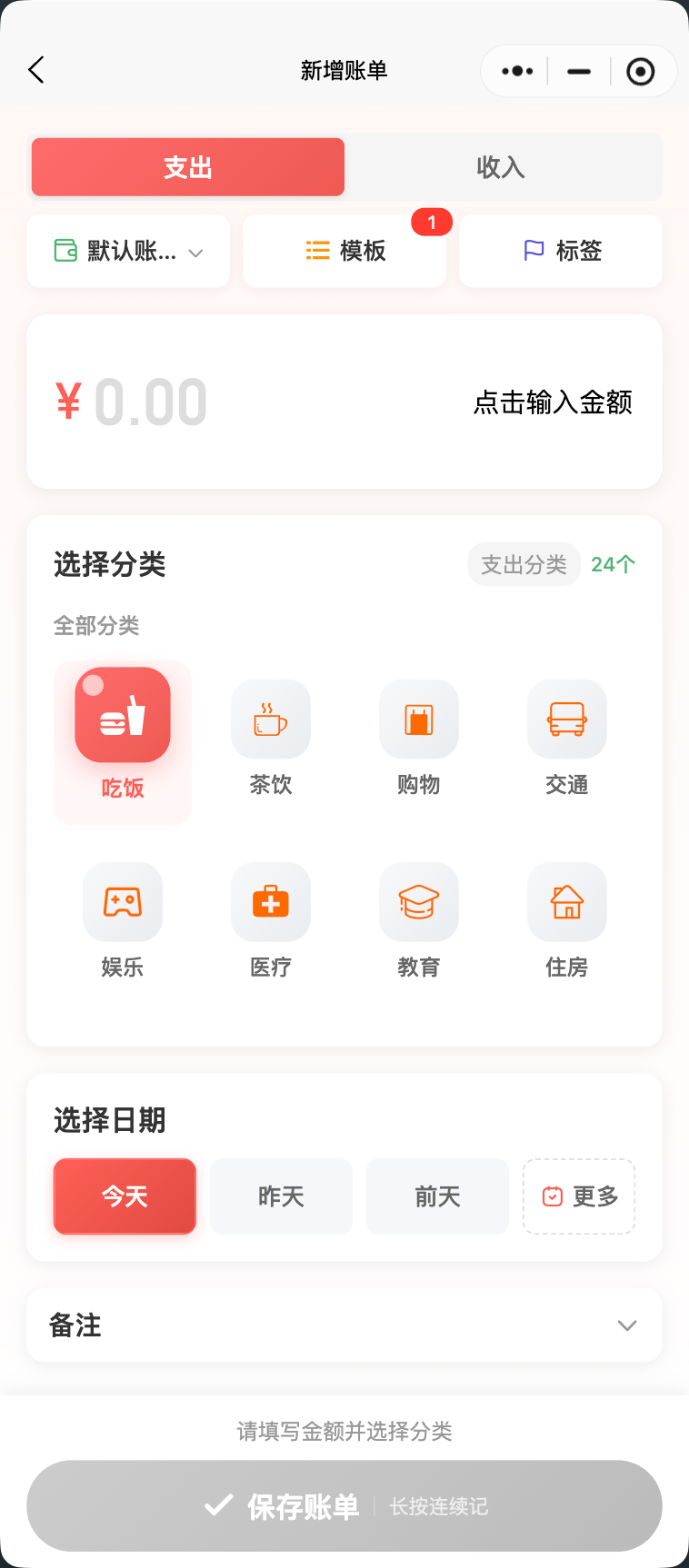Open the 模板 templates panel
The height and width of the screenshot is (1568, 689).
344,251
